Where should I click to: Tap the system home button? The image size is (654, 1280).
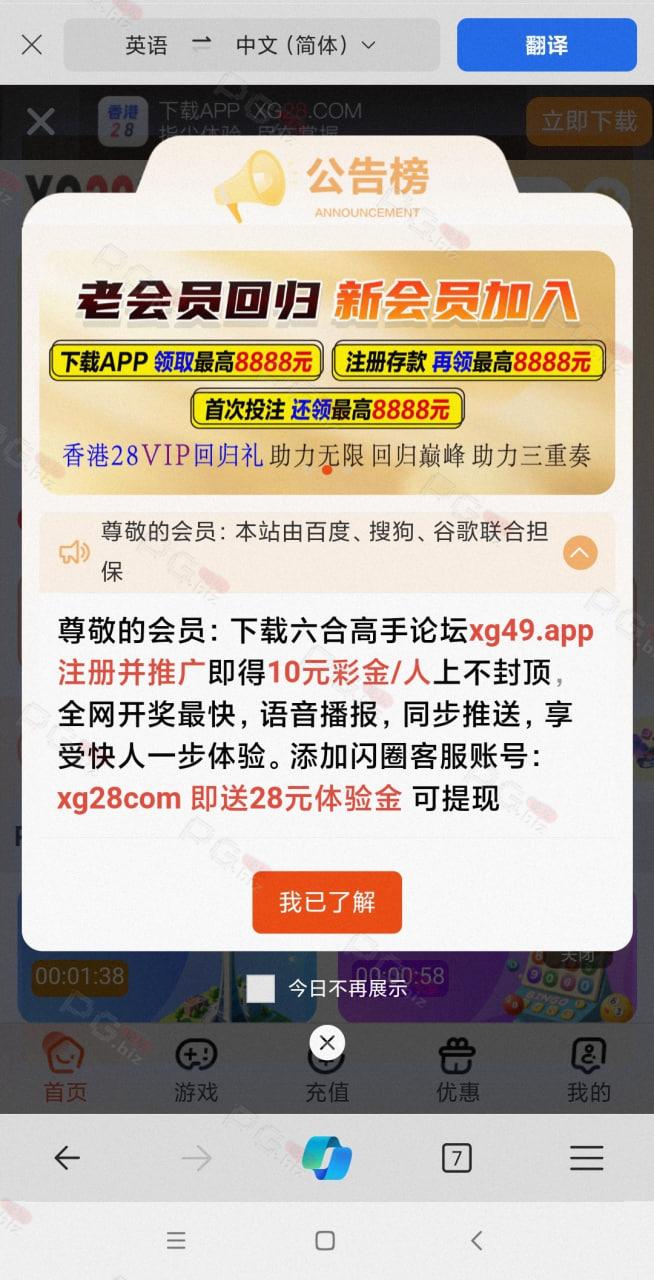(325, 1240)
